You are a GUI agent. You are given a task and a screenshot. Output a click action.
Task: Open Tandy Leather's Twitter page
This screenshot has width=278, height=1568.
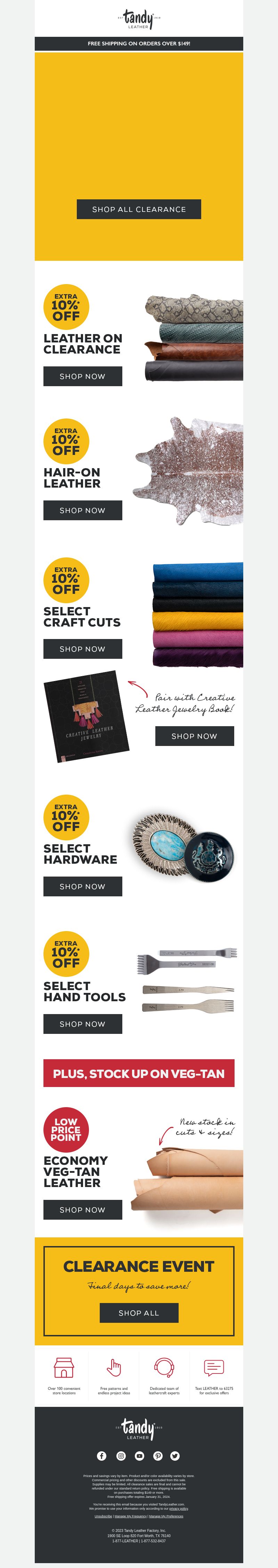click(x=175, y=1456)
